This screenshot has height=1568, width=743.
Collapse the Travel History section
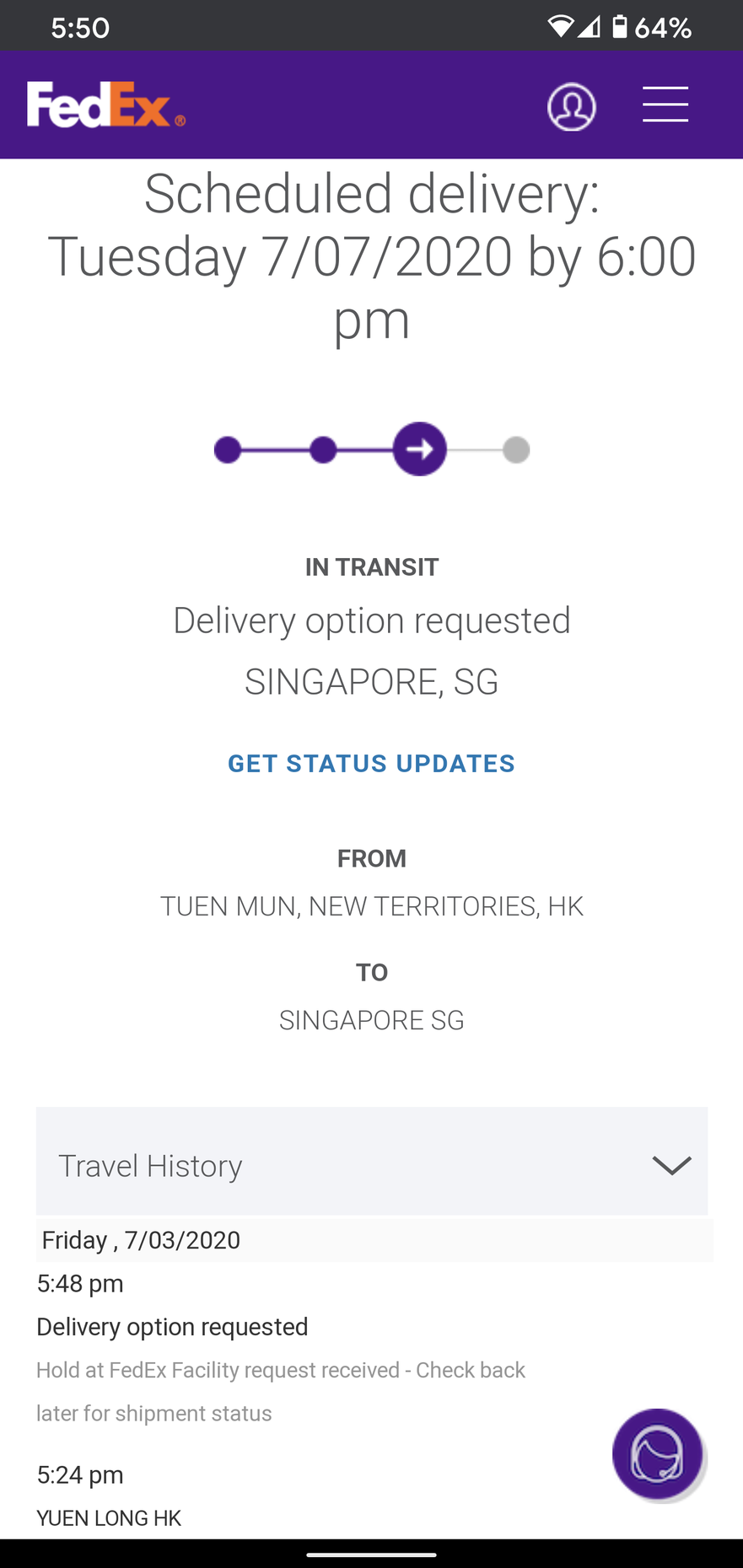coord(671,1165)
